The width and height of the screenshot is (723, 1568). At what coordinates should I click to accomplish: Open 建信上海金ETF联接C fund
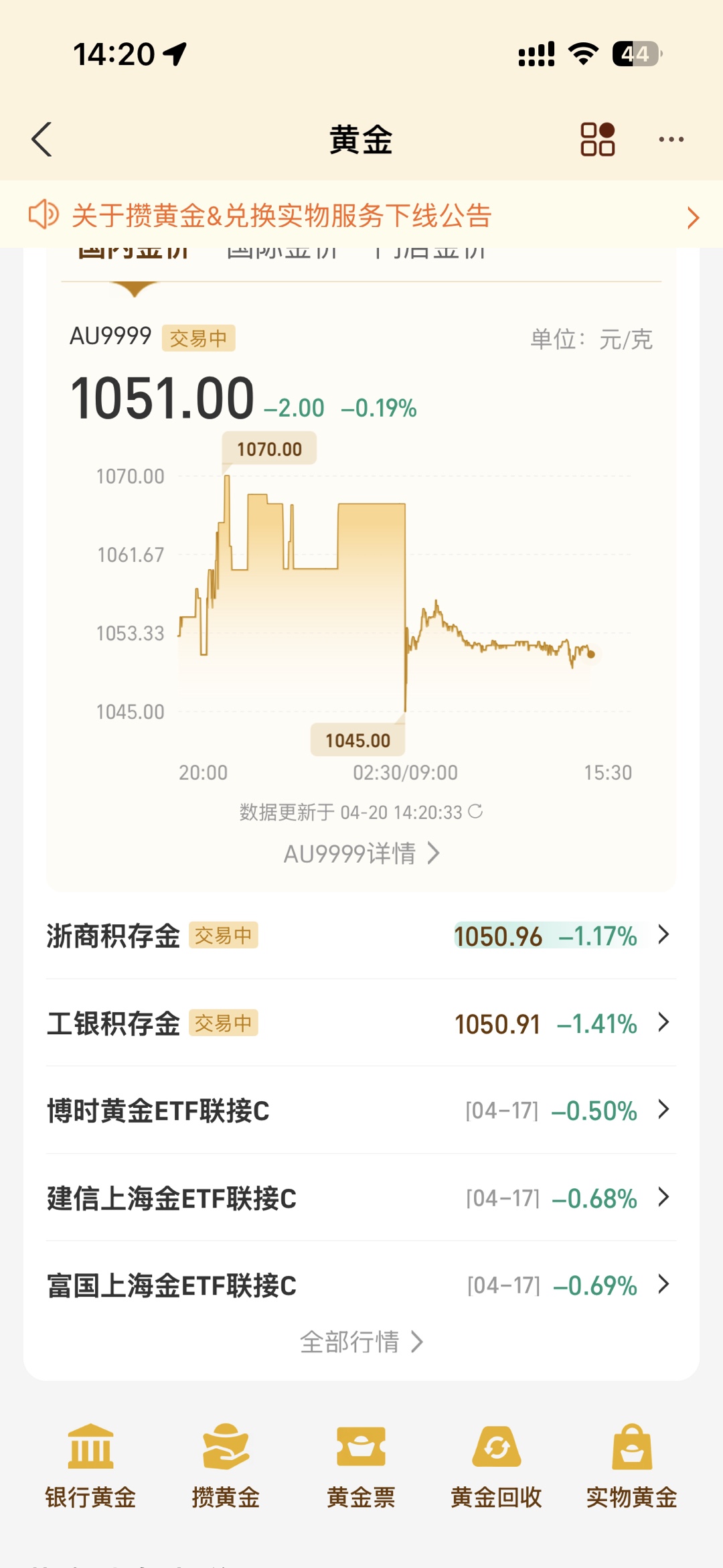[x=361, y=1198]
